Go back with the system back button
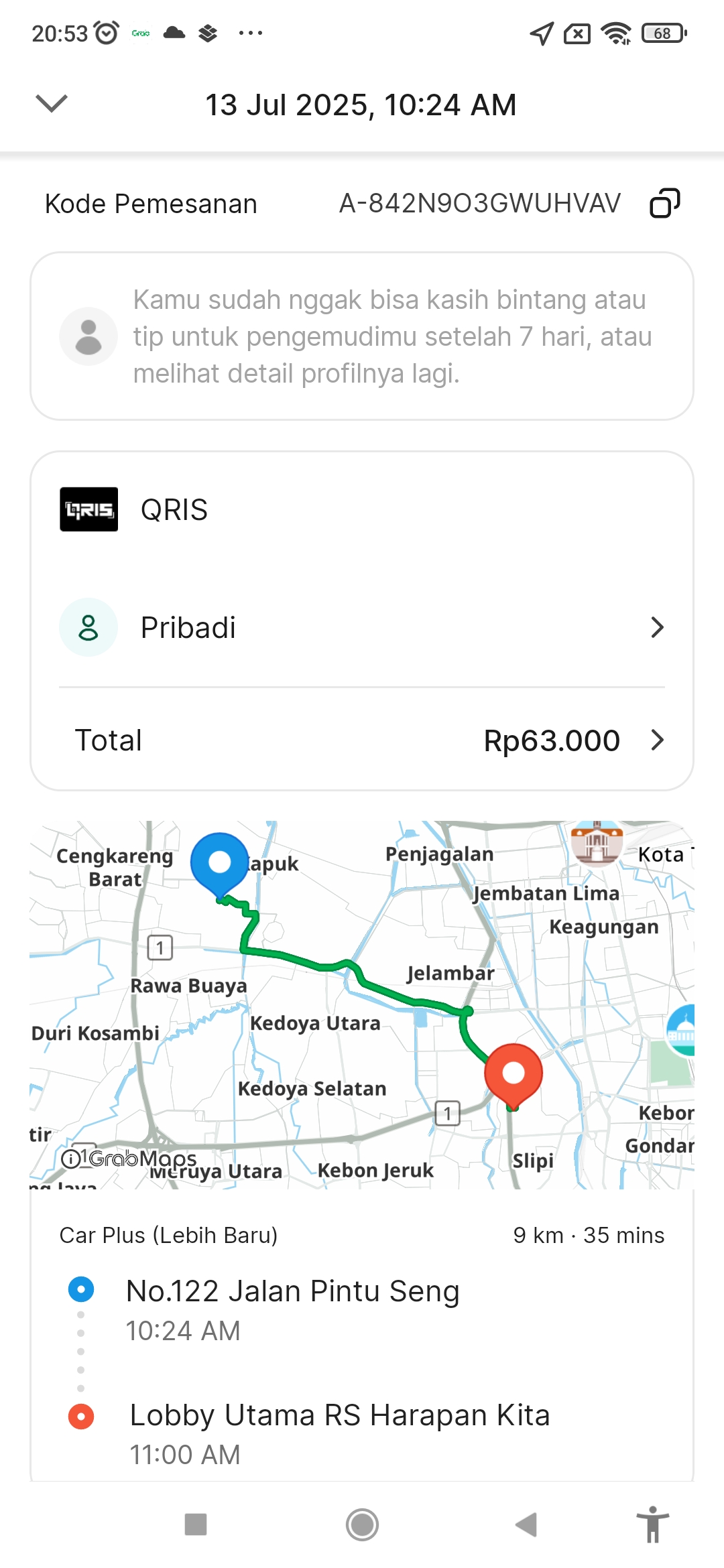 [x=527, y=1524]
